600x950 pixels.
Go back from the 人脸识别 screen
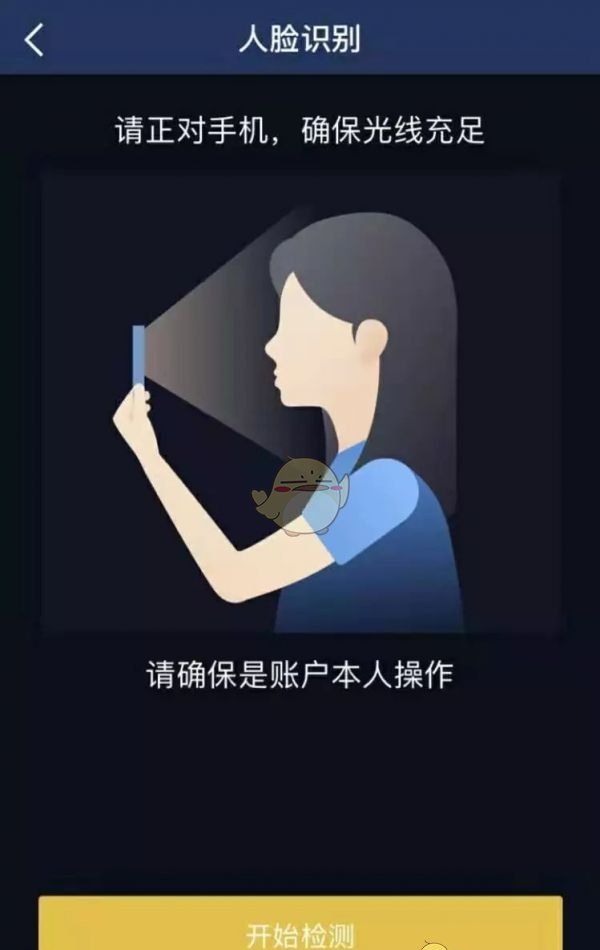[x=34, y=40]
